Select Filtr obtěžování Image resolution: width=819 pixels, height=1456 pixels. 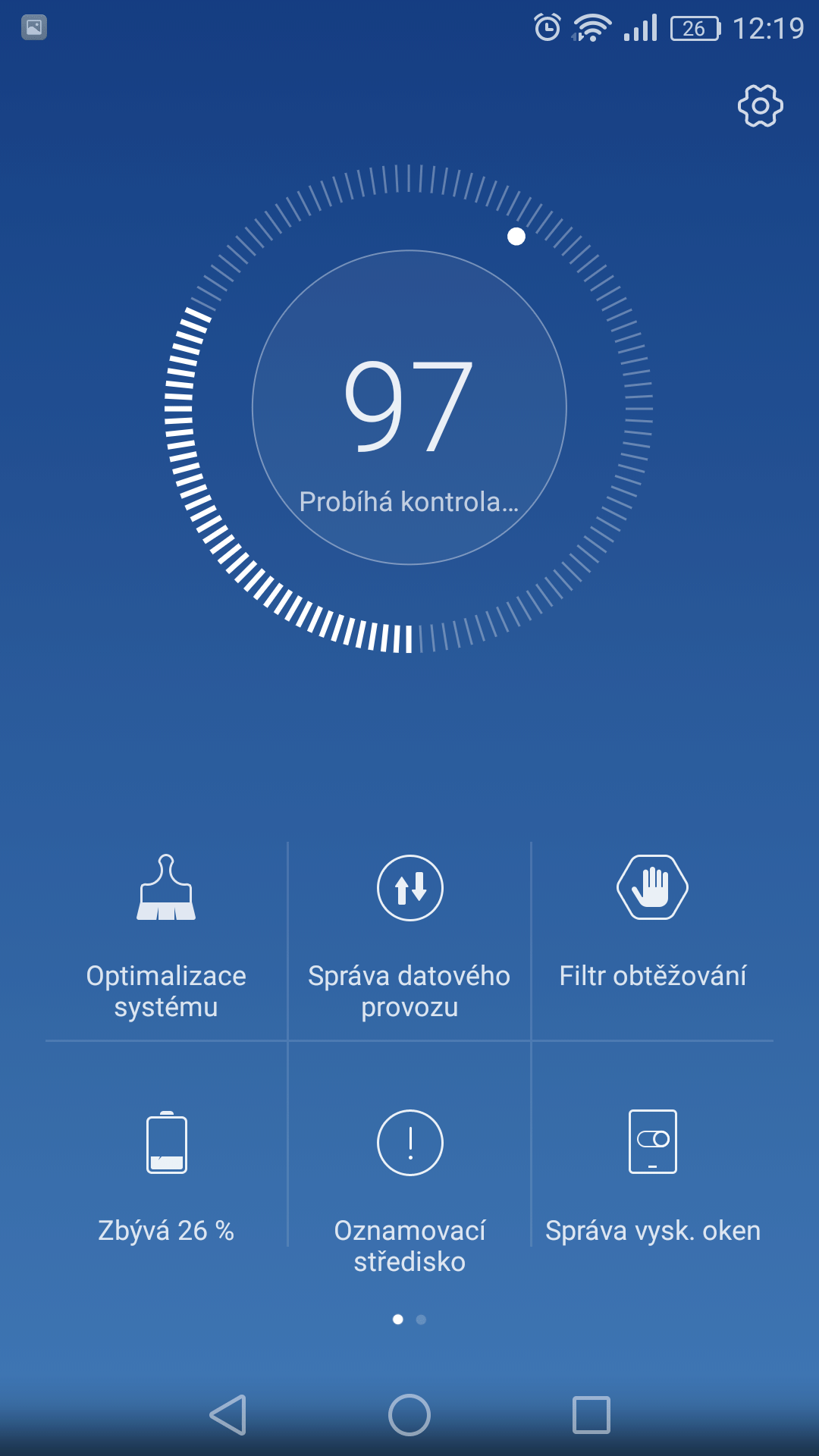click(x=652, y=940)
